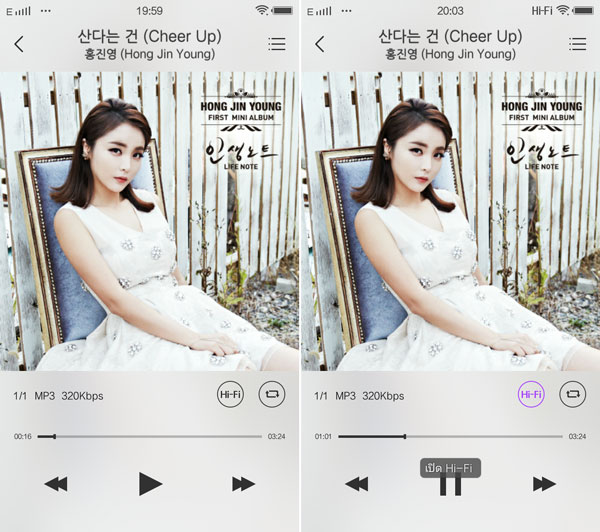The image size is (600, 532).
Task: Enable the grey inactive Hi-Fi button
Action: coord(230,395)
